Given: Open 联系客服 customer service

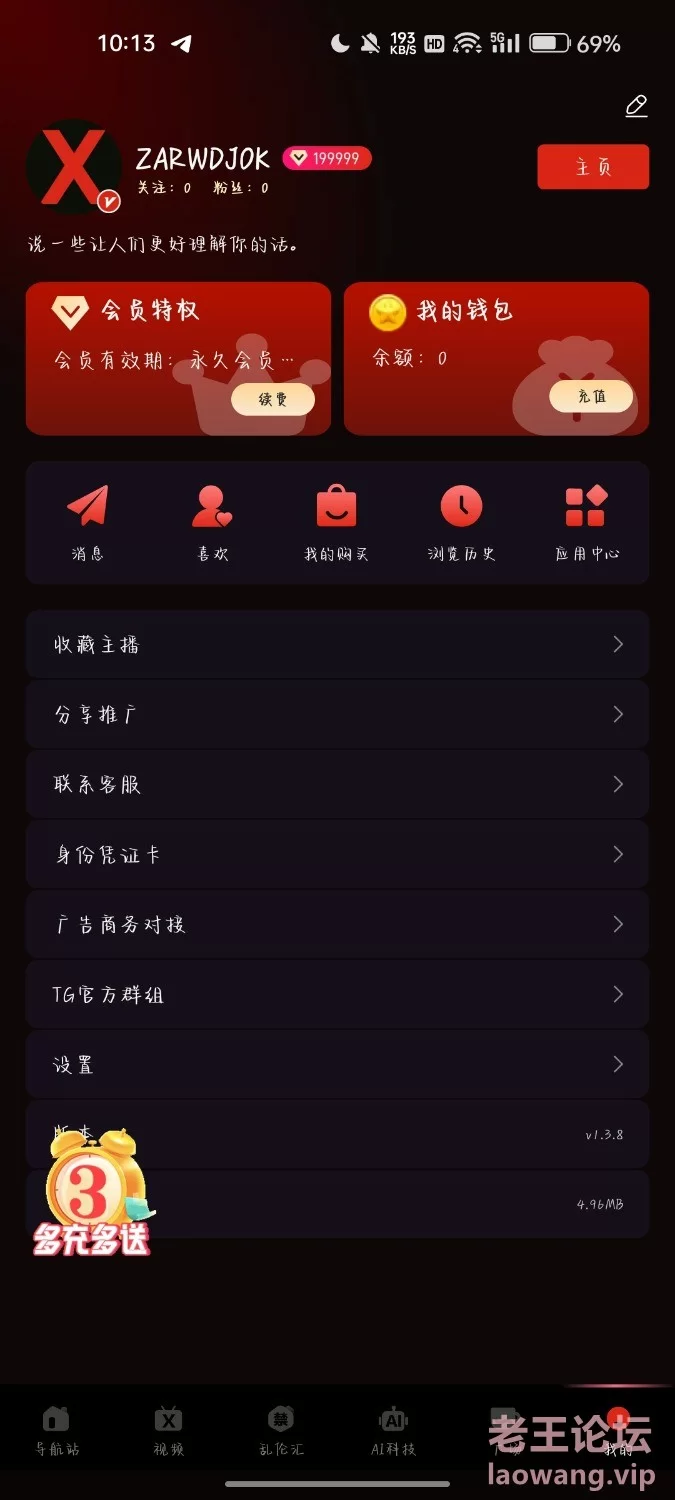Looking at the screenshot, I should (x=337, y=785).
